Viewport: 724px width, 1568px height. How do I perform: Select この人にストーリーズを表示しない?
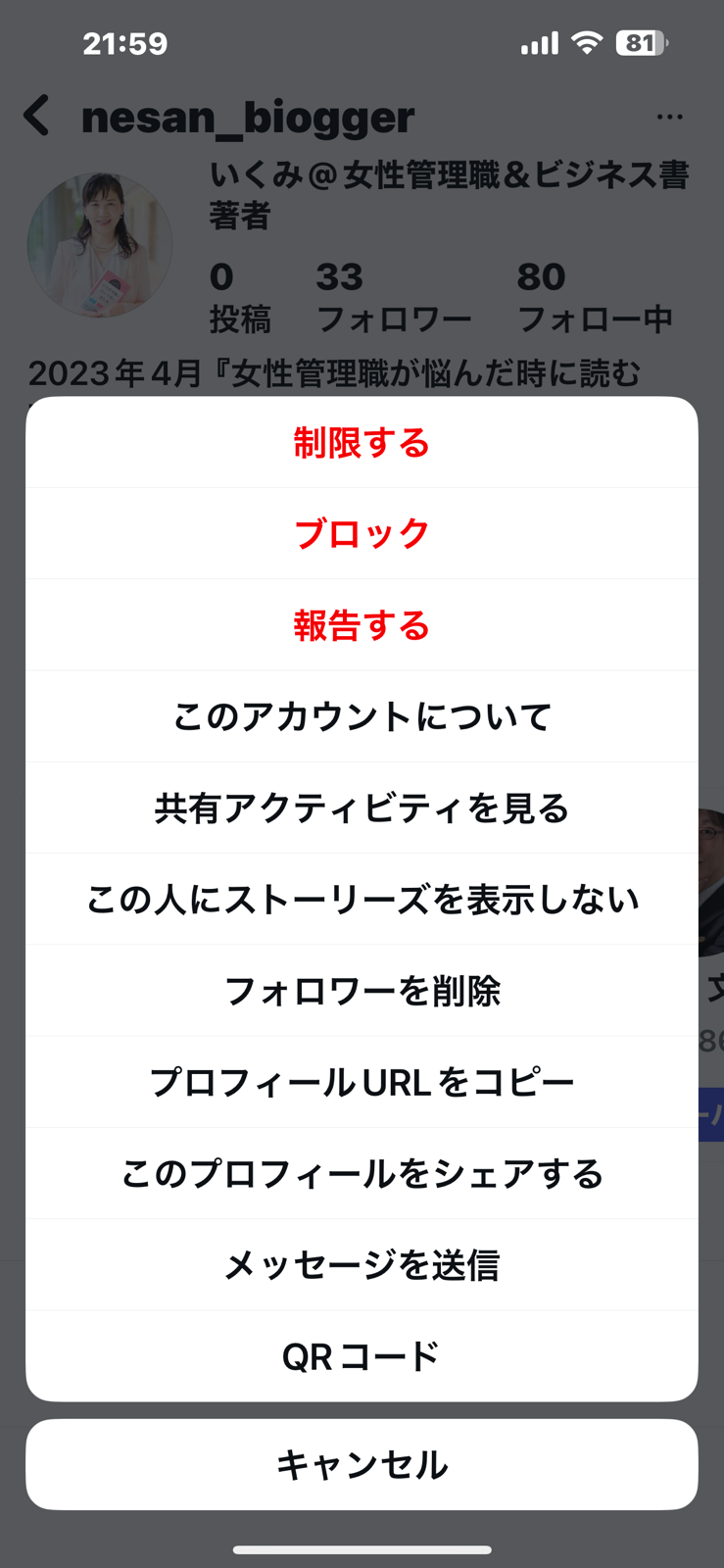click(x=362, y=900)
